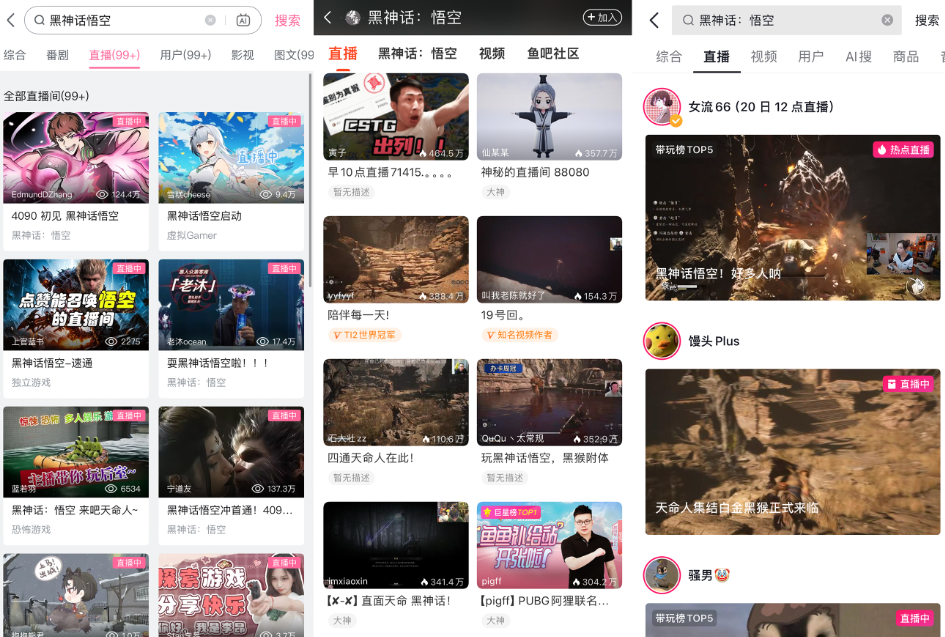Open the 影视 tab
This screenshot has height=637, width=945.
click(242, 55)
